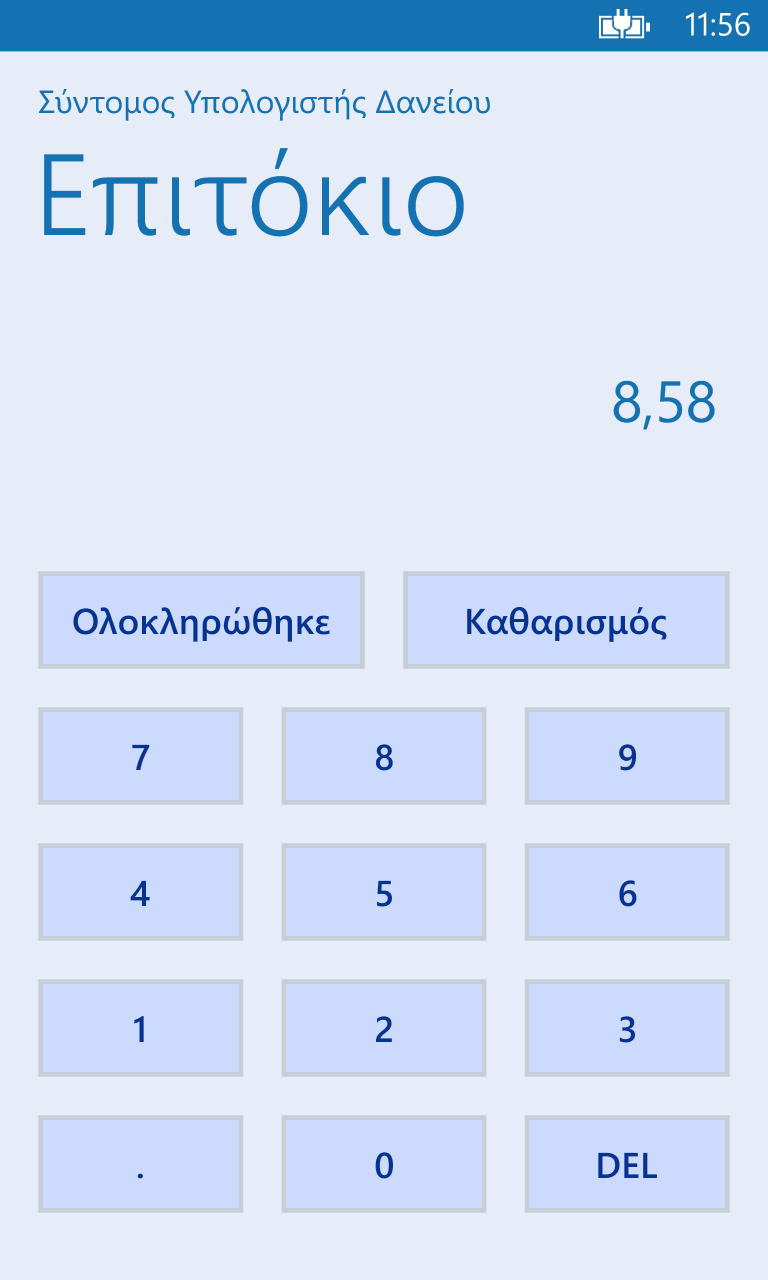Enter digit 7 on keypad

[140, 756]
